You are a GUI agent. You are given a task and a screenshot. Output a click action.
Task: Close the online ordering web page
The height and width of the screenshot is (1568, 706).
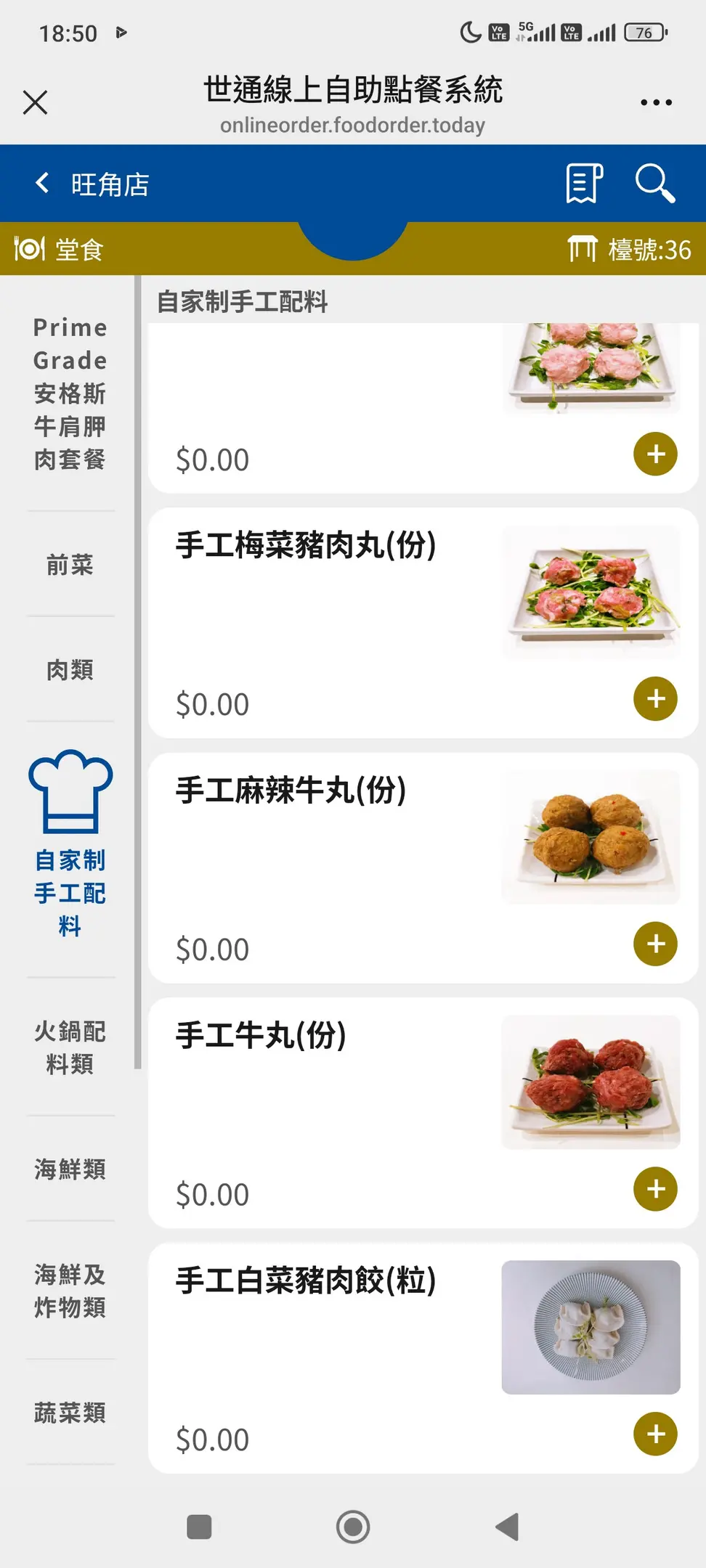coord(35,102)
